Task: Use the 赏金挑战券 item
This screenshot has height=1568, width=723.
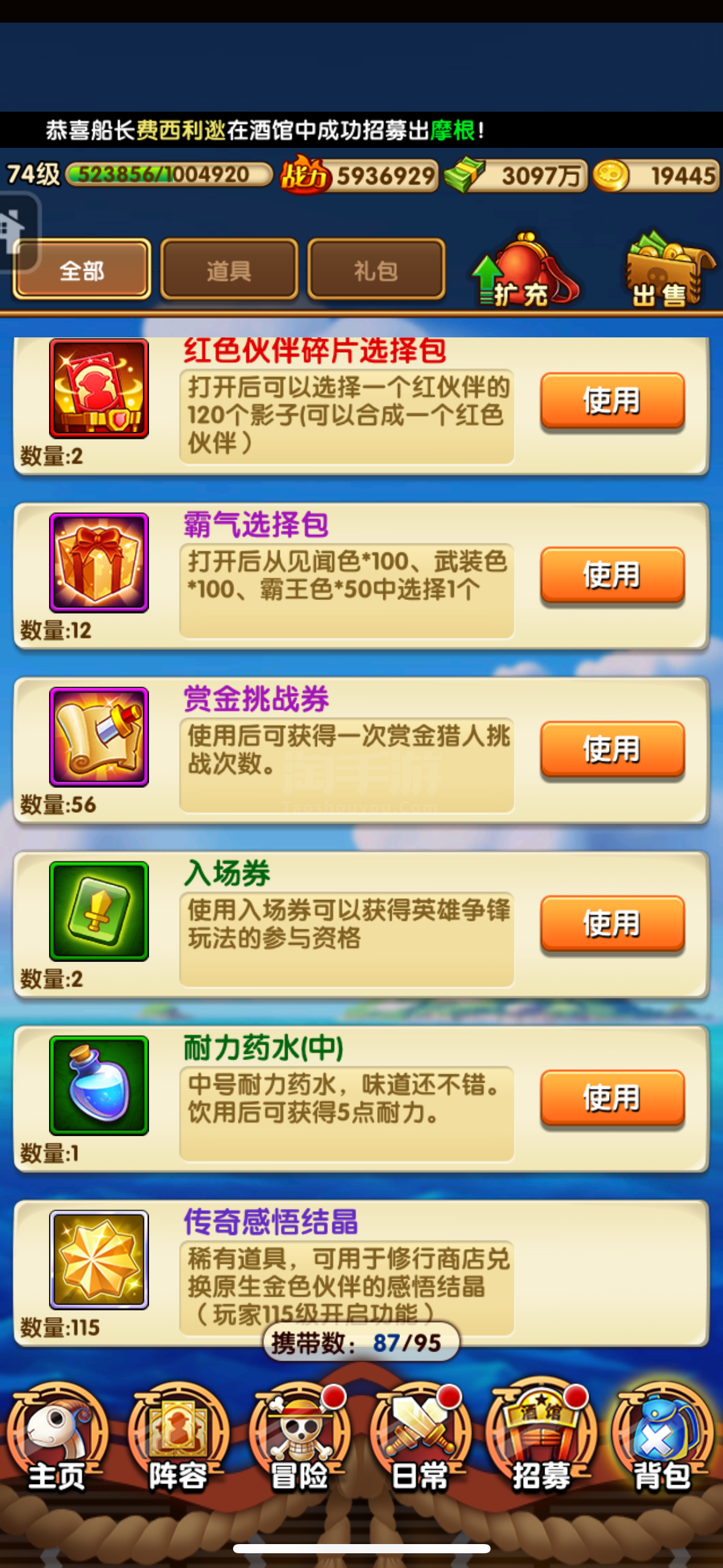Action: click(612, 749)
